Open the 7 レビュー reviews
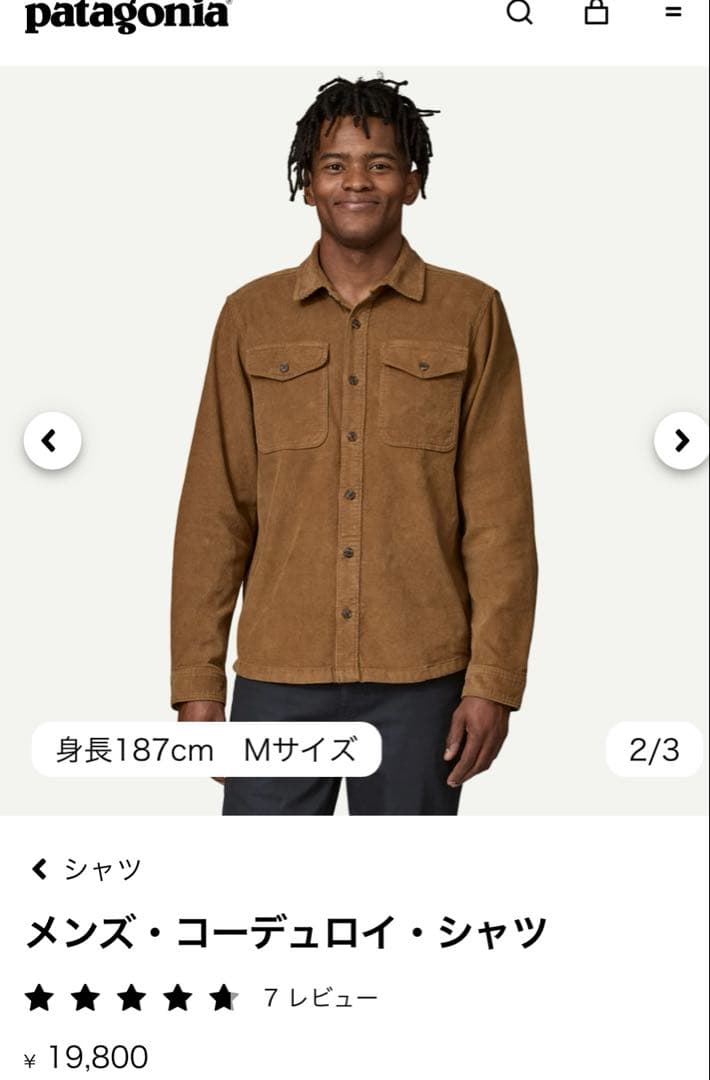710x1080 pixels. pos(321,997)
